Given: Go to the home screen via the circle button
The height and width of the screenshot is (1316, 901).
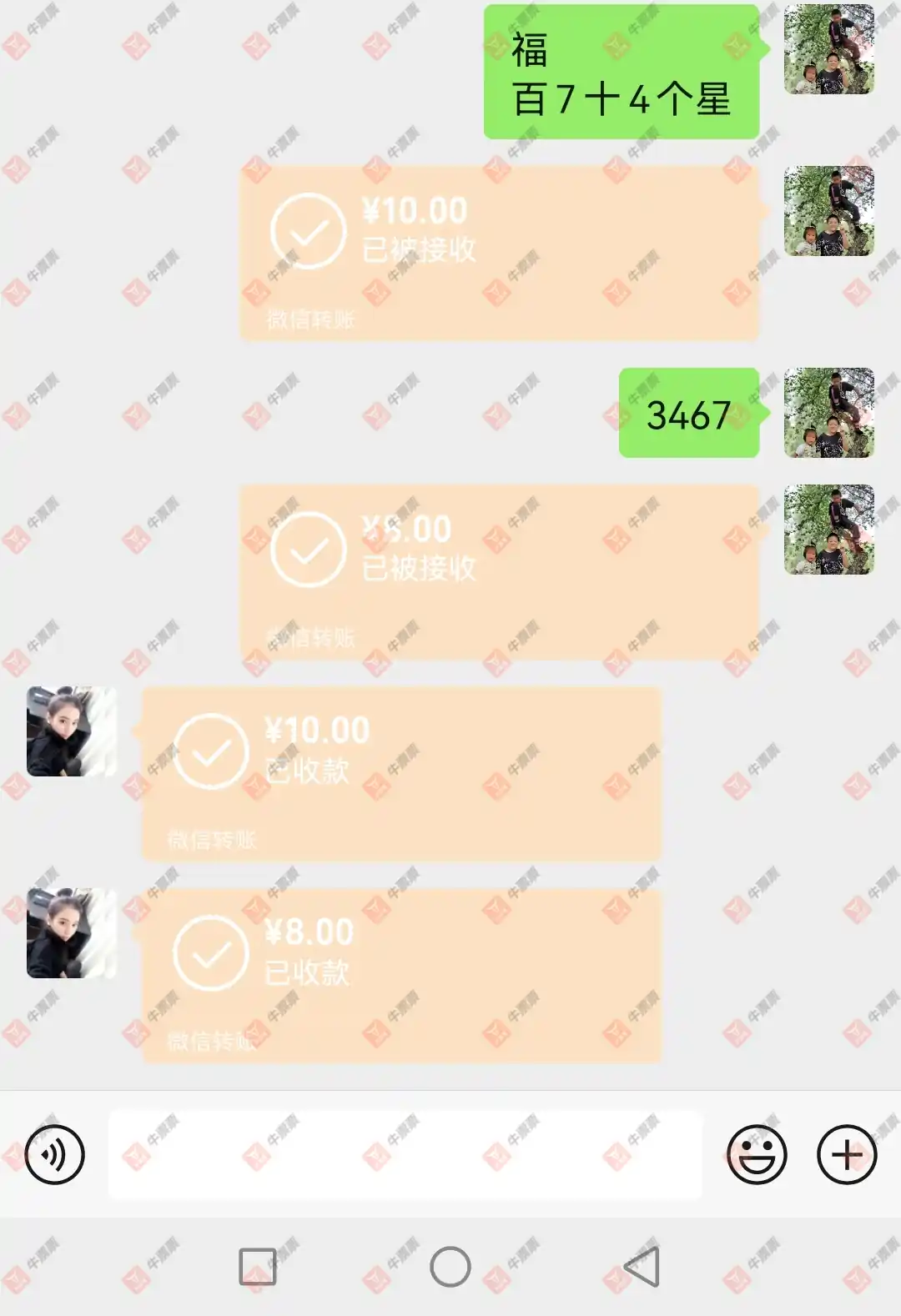Looking at the screenshot, I should click(x=450, y=1267).
